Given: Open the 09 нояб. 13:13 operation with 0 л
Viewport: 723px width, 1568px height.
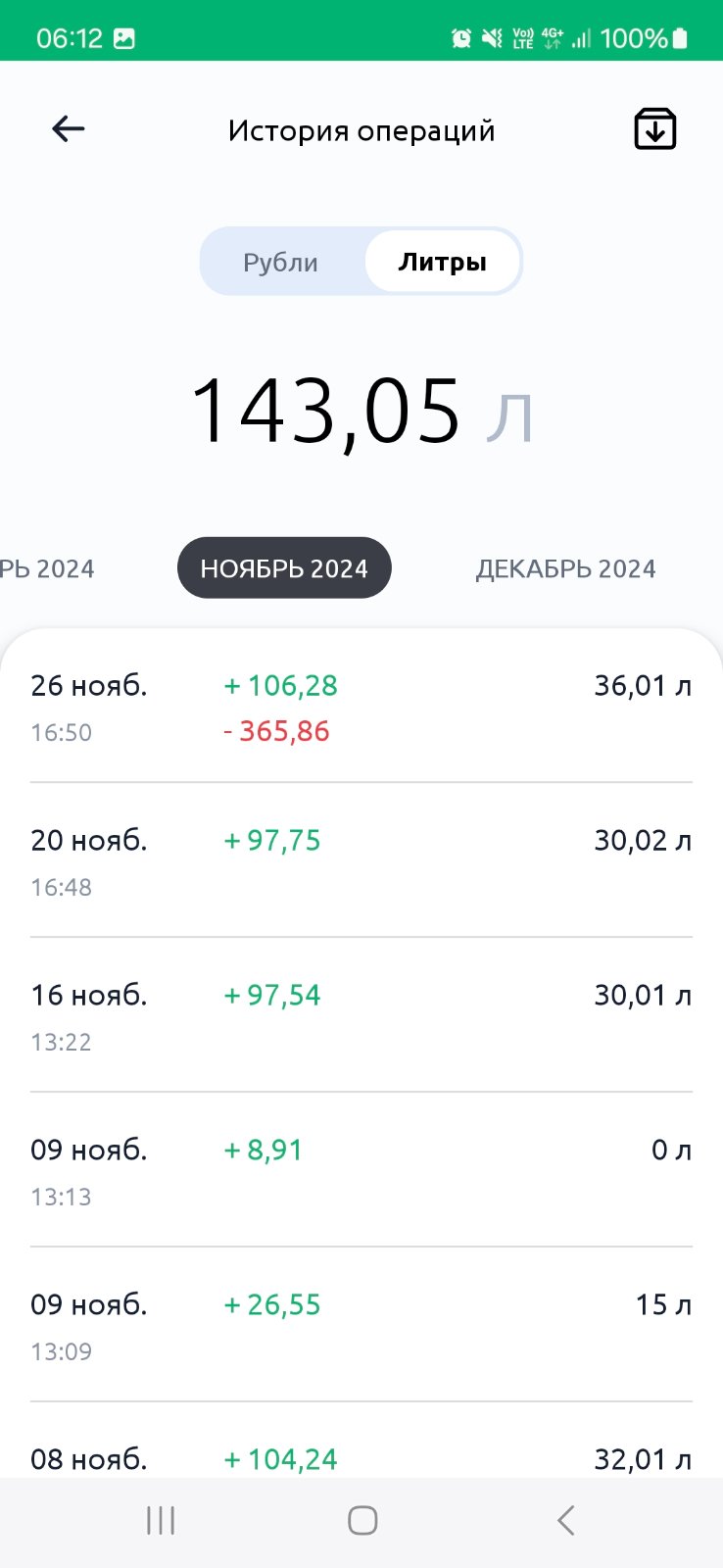Looking at the screenshot, I should point(361,1171).
